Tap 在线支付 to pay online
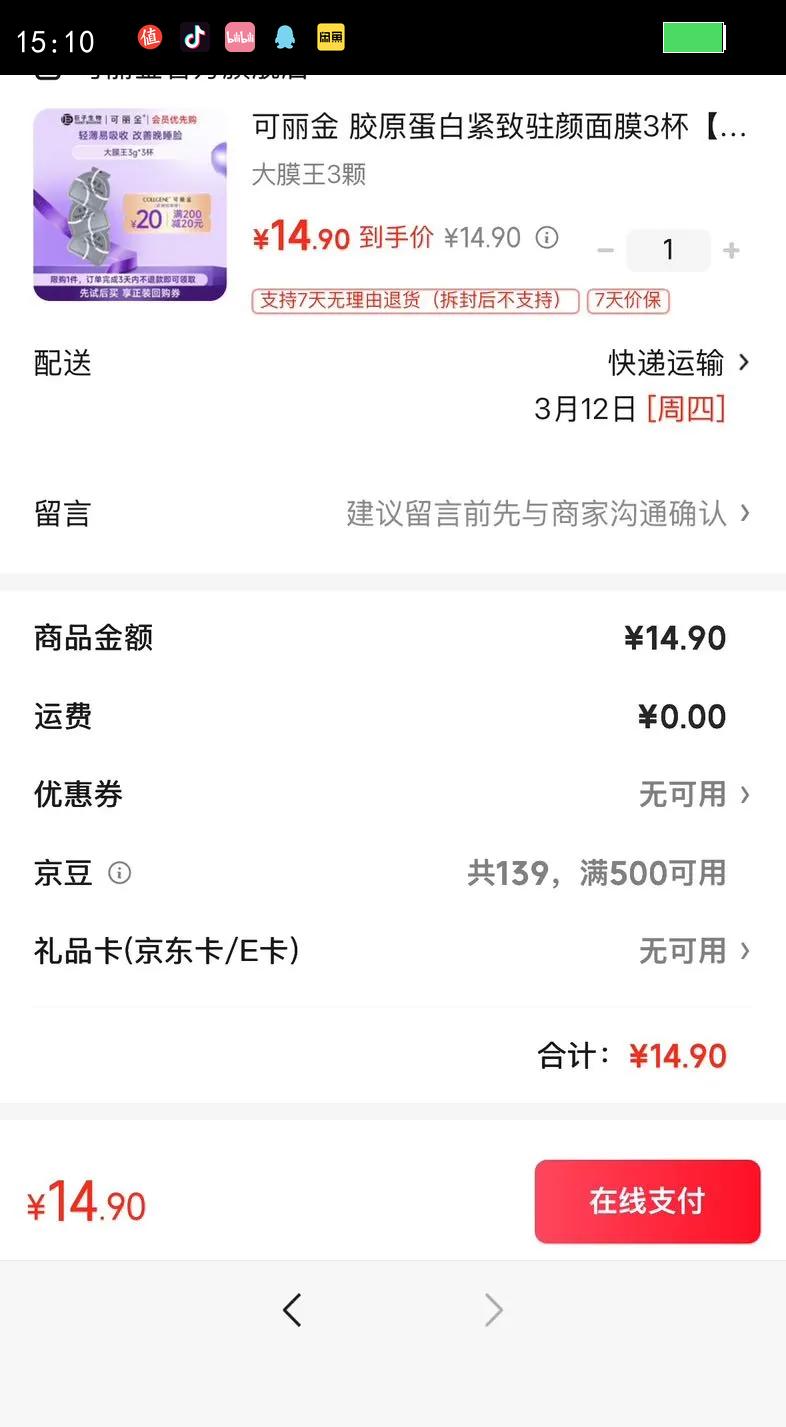Screen dimensions: 786x1427 [647, 1201]
